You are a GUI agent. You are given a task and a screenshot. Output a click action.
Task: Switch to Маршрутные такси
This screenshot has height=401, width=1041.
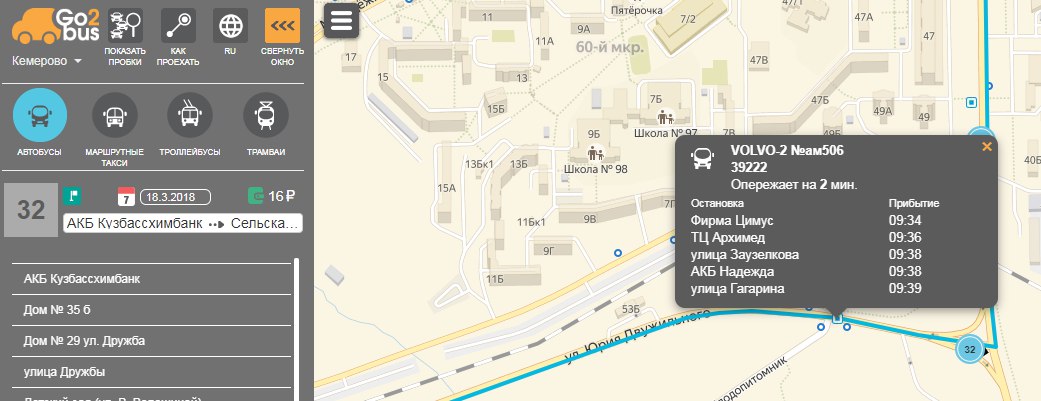(114, 116)
